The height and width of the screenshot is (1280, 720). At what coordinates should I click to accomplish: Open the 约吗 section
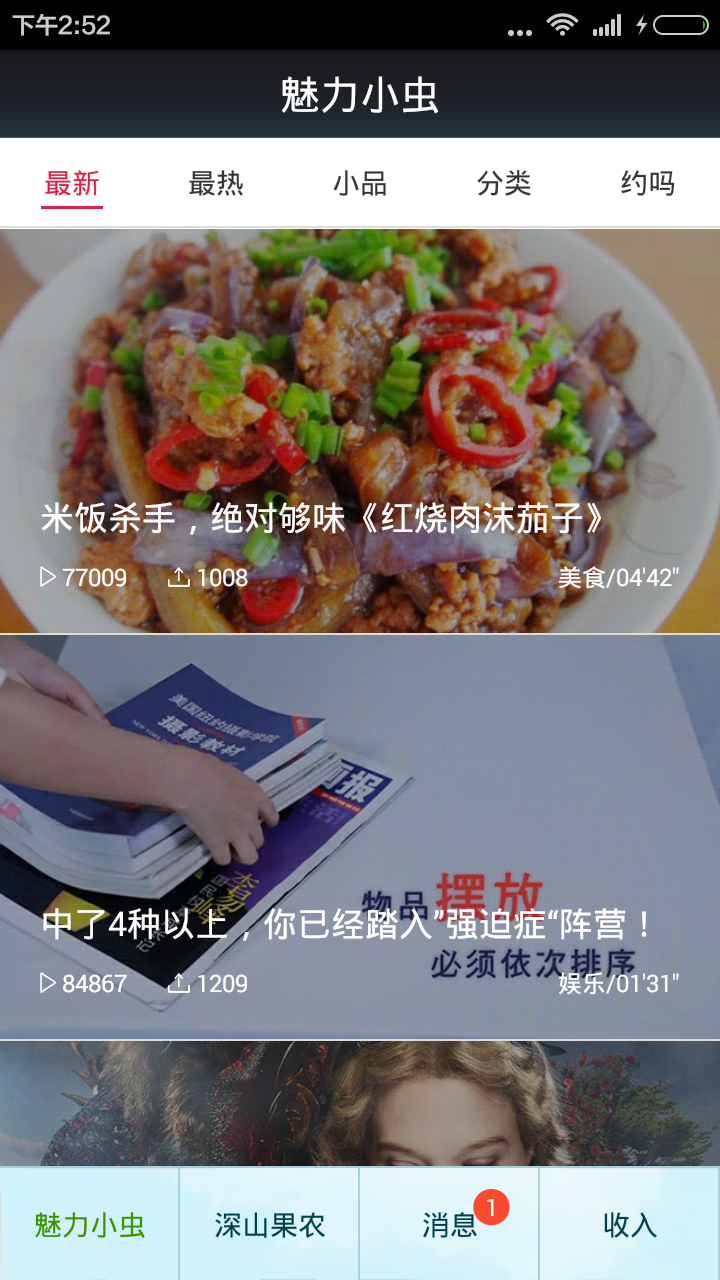pyautogui.click(x=648, y=184)
